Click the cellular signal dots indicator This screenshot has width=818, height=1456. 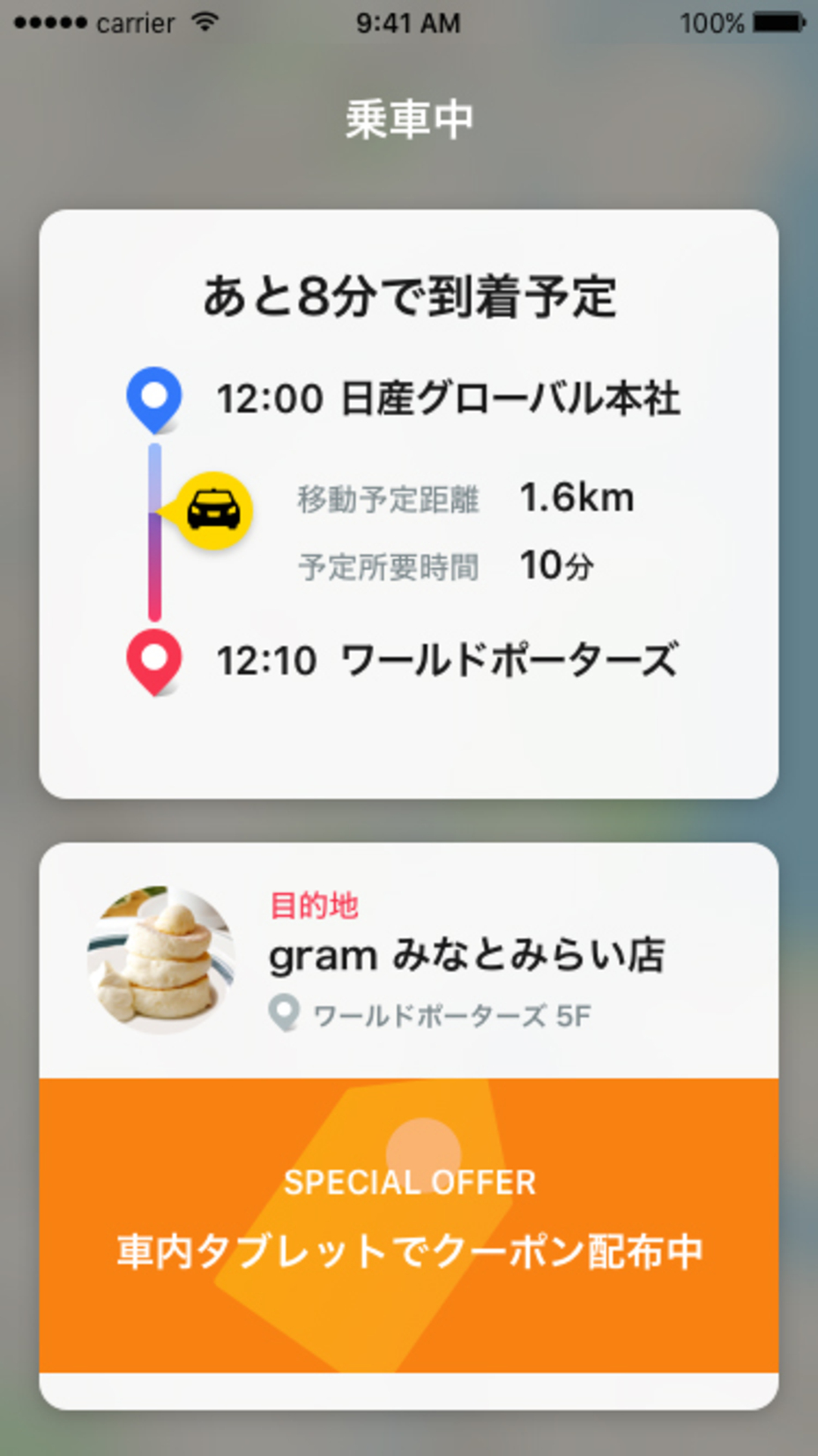coord(48,23)
